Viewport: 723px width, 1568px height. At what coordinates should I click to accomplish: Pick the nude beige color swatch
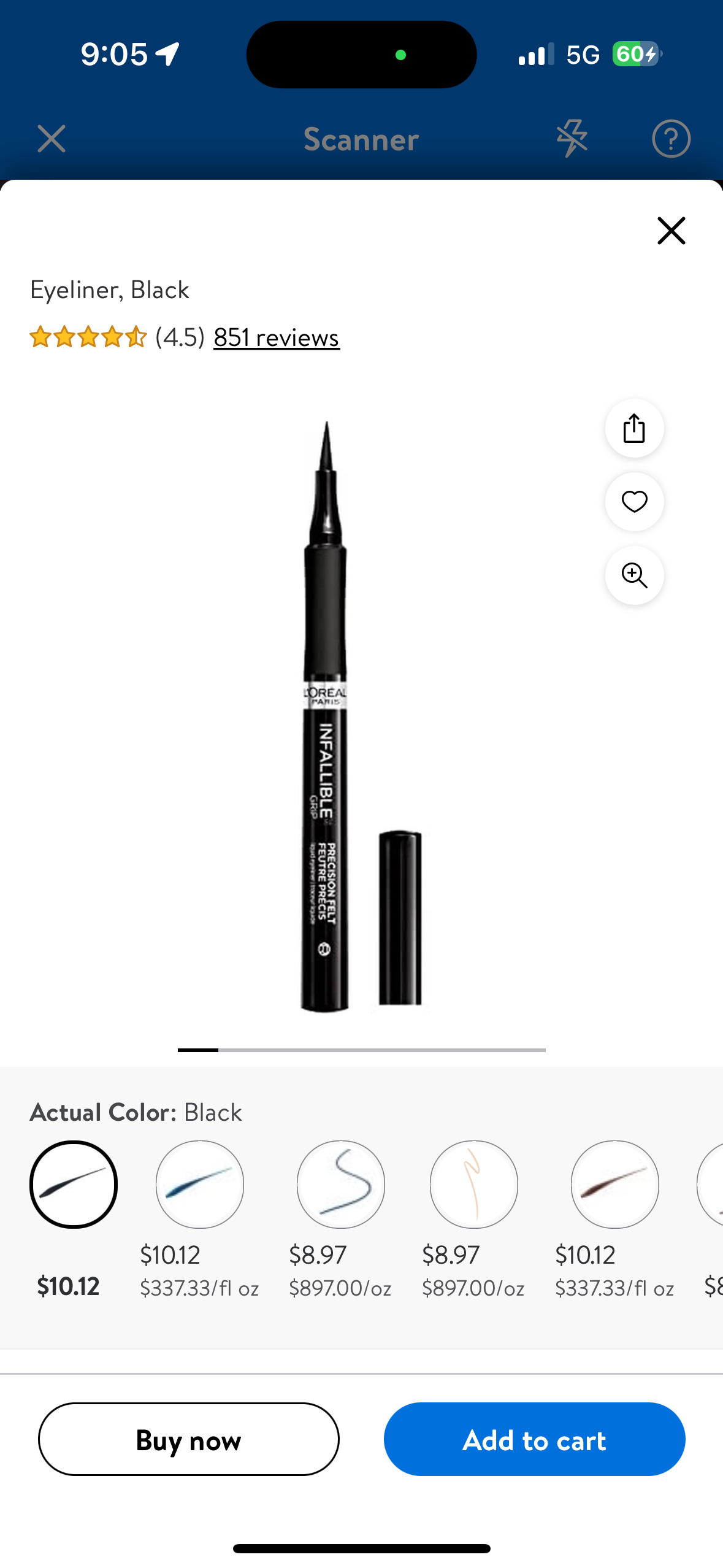tap(474, 1184)
